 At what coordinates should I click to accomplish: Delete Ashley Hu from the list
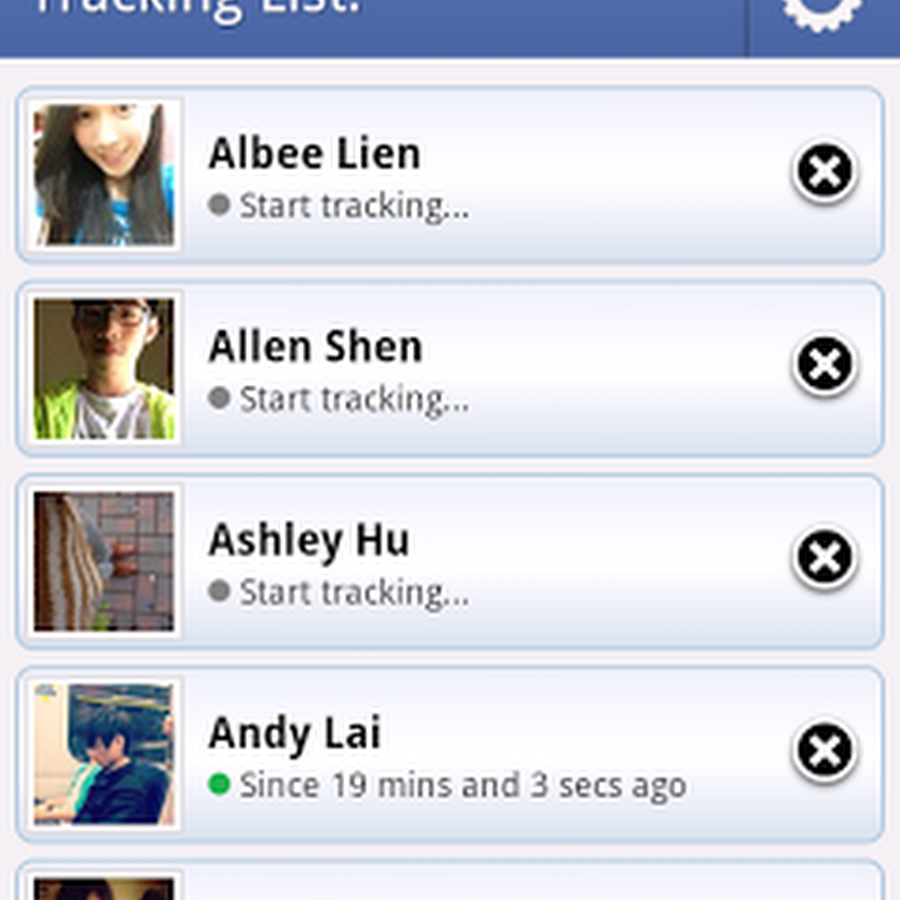tap(825, 558)
